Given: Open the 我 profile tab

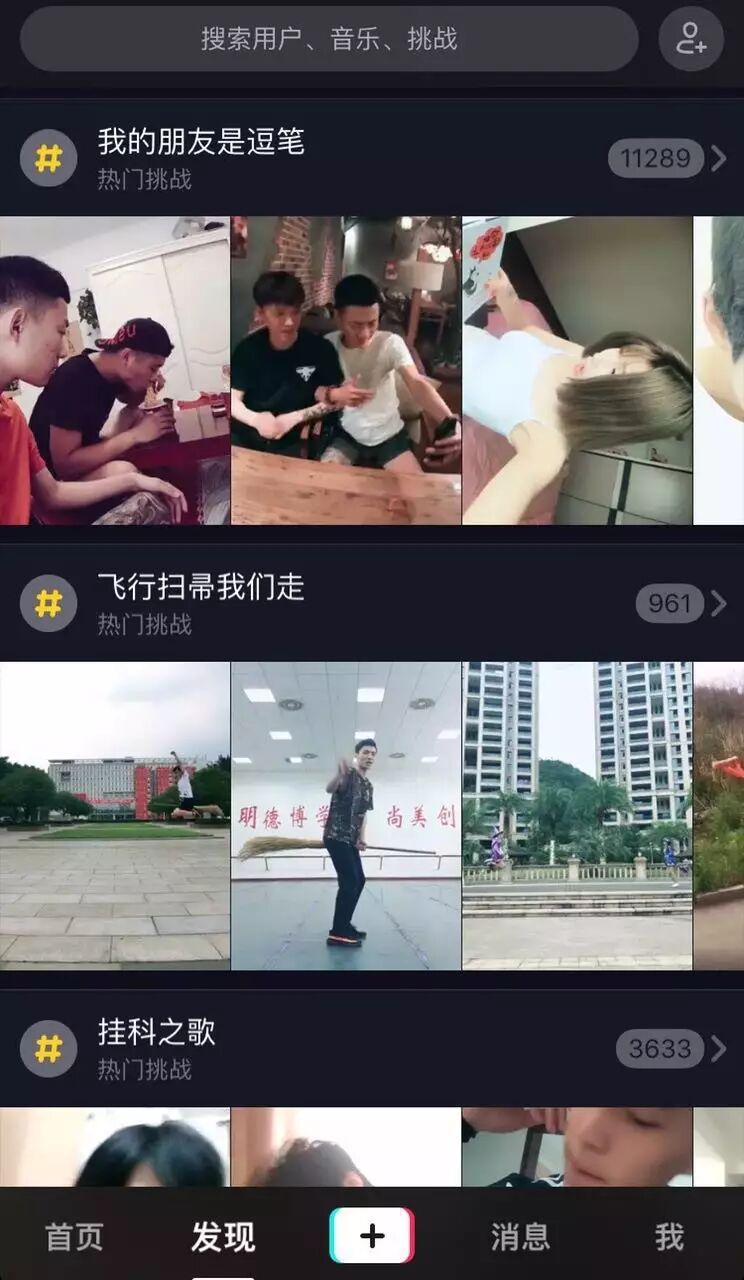Looking at the screenshot, I should click(669, 1237).
